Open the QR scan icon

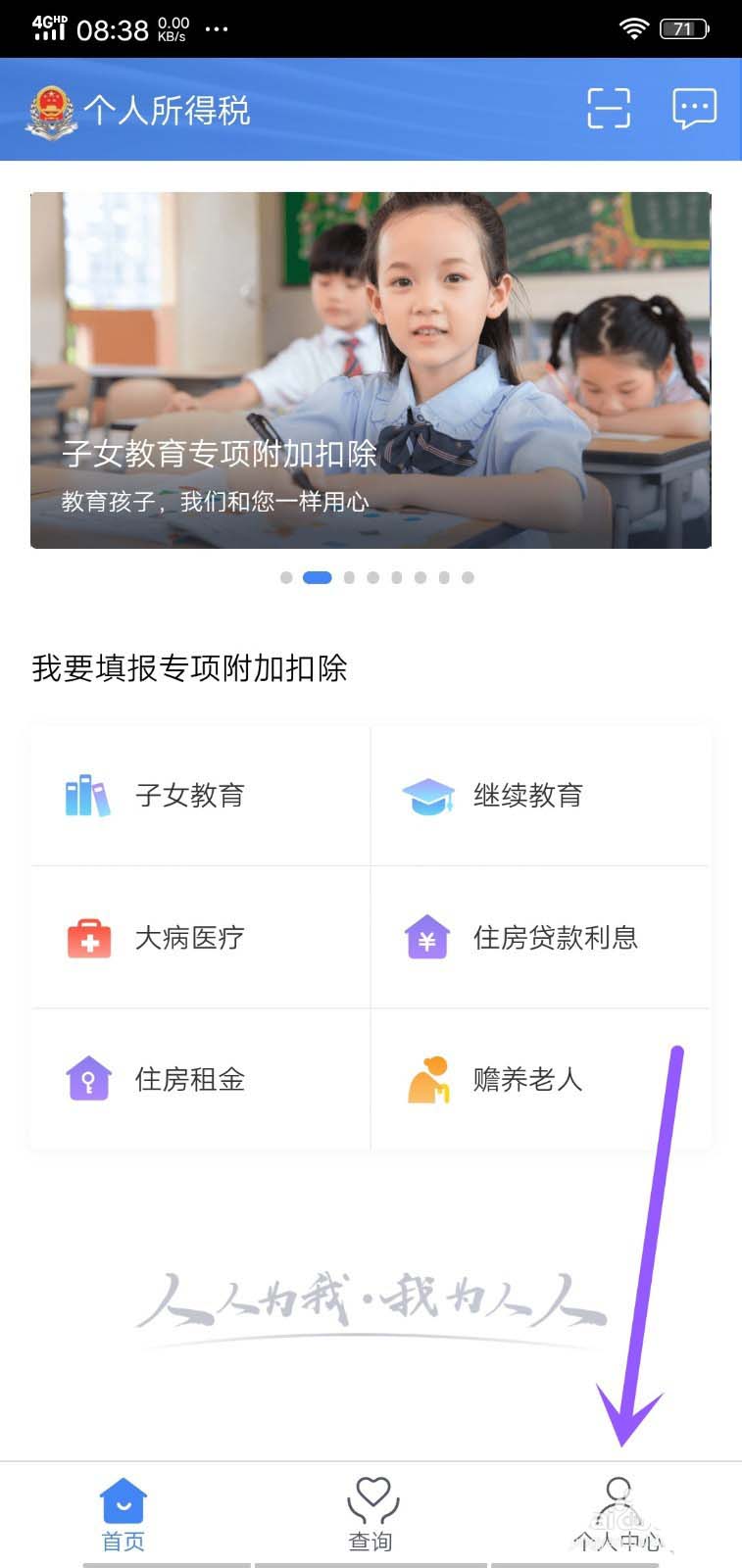point(608,109)
